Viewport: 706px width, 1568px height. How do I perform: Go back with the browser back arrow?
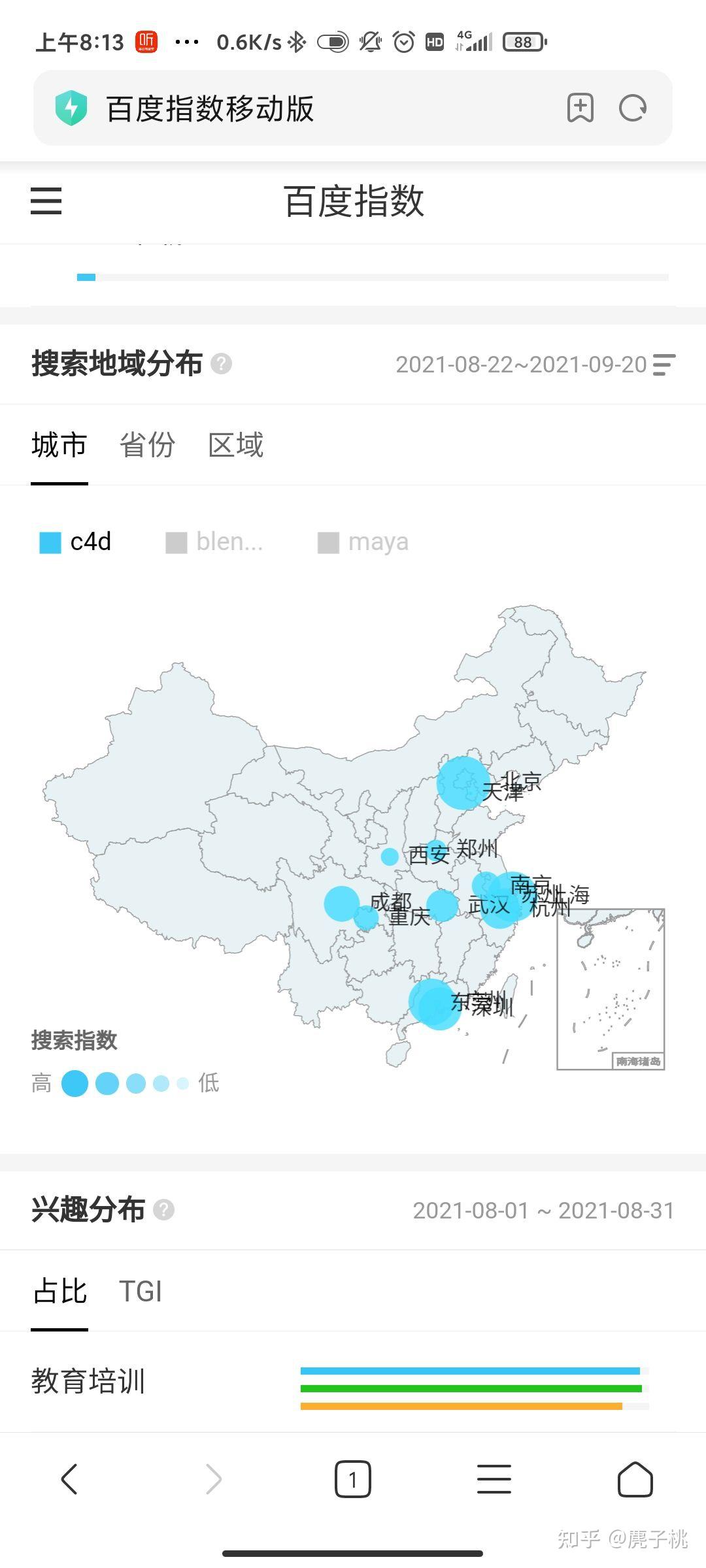tap(69, 1479)
